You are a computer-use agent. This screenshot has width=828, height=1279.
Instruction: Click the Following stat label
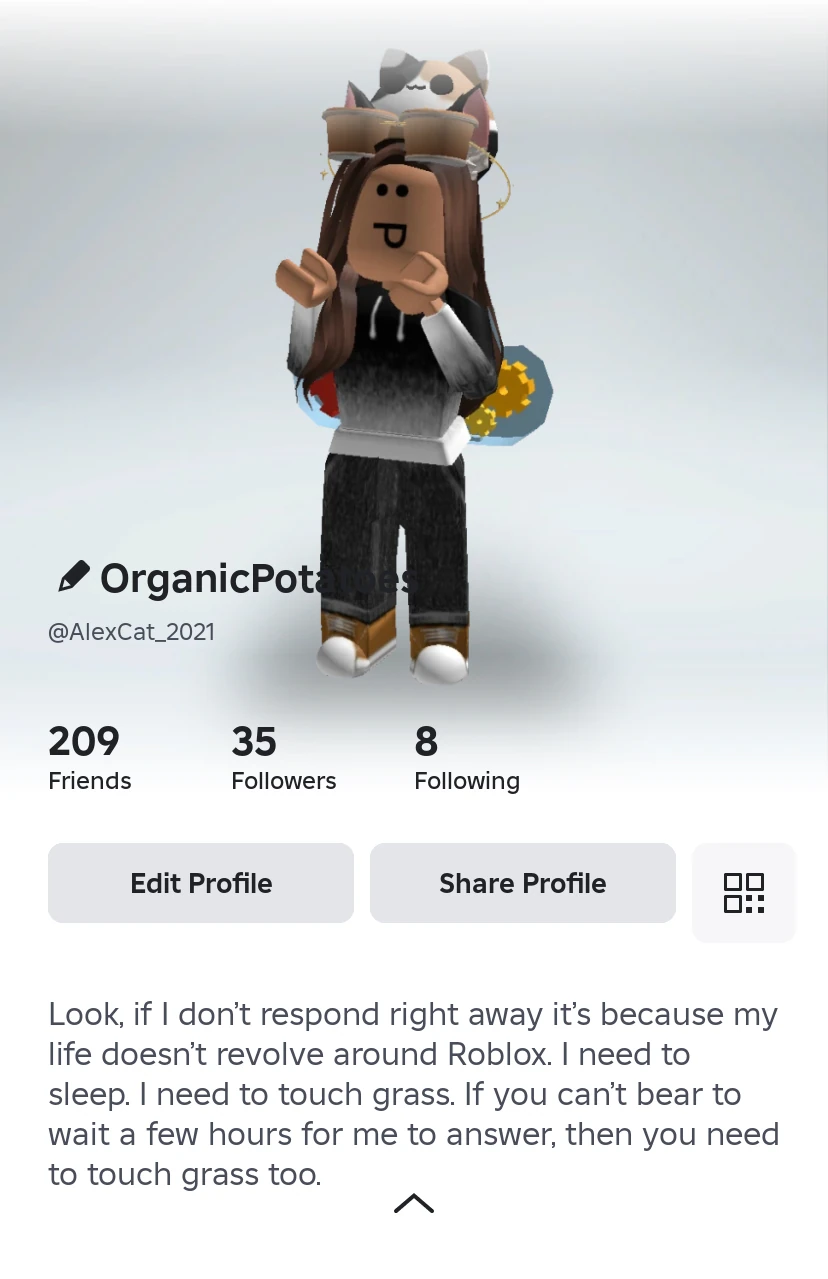pos(466,781)
